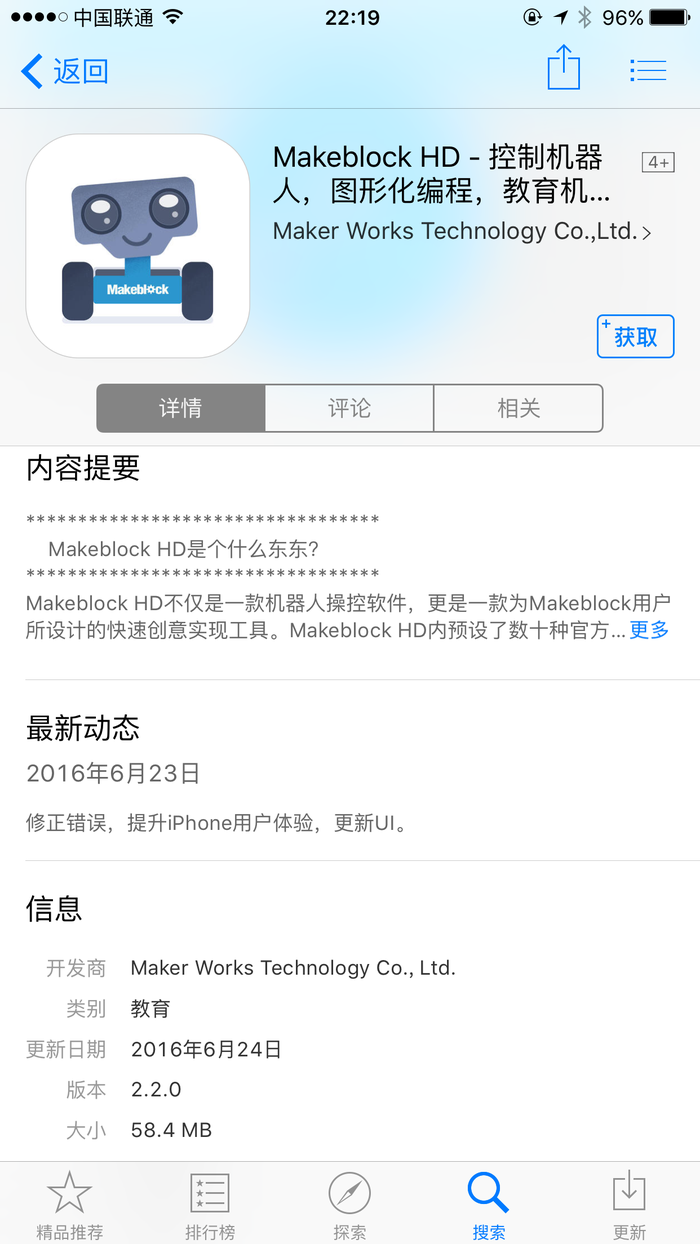Open the 排行榜 tab
The image size is (700, 1244).
pos(210,1205)
